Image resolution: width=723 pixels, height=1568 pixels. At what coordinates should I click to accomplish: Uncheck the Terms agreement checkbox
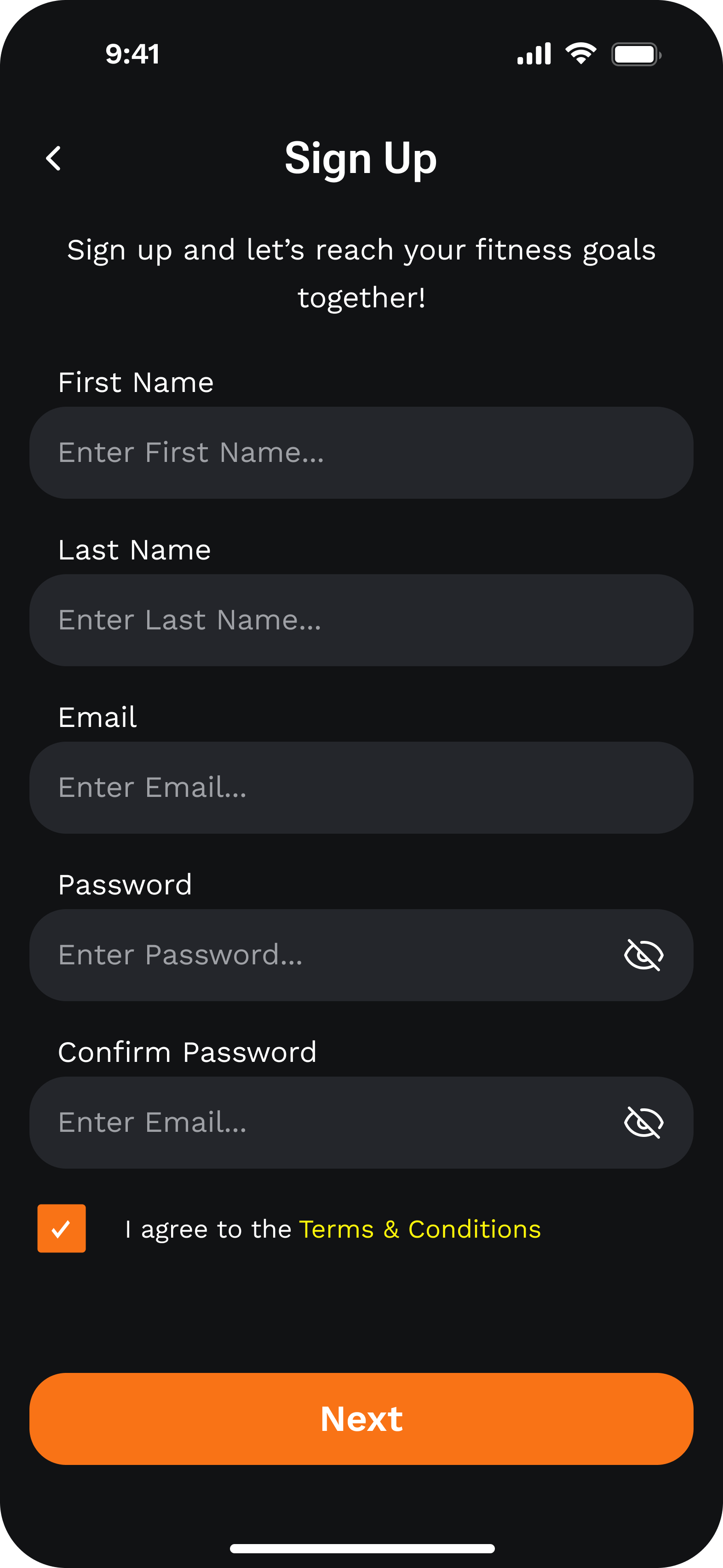pyautogui.click(x=62, y=1228)
